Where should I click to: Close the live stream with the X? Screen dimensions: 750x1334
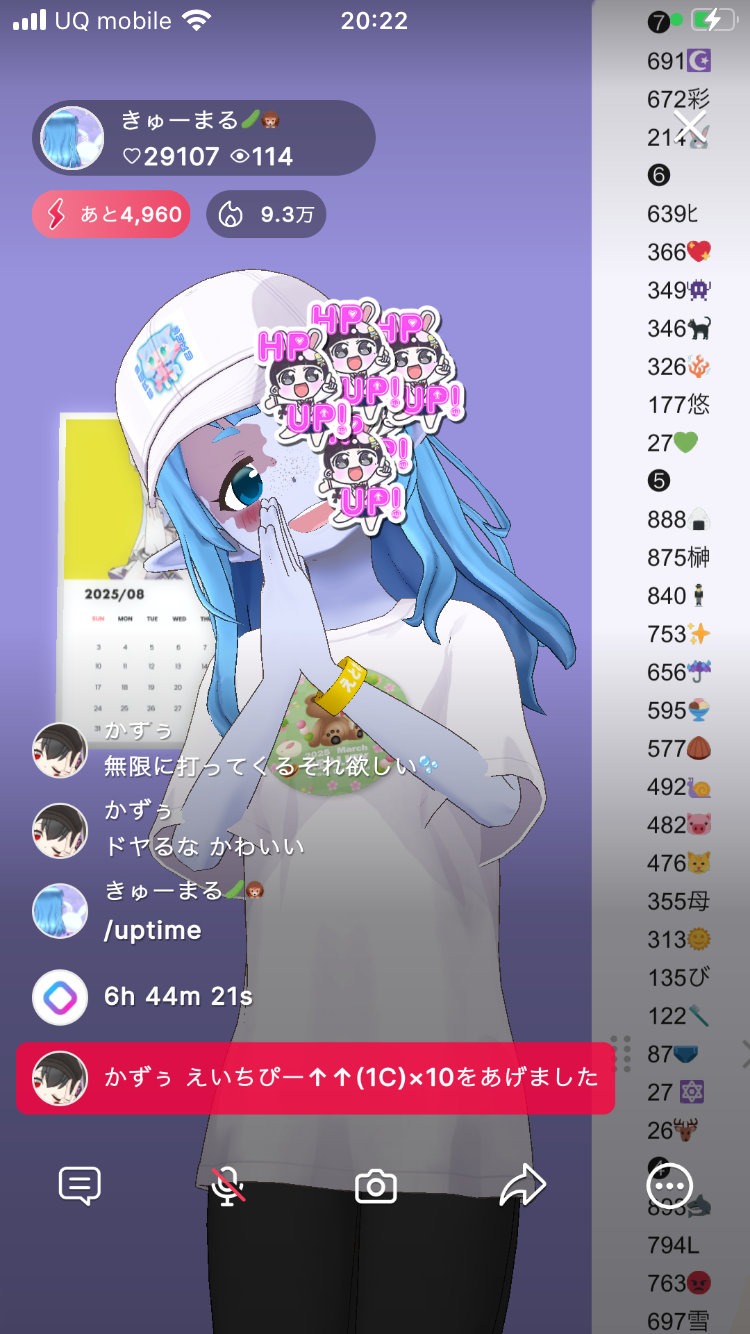coord(690,127)
